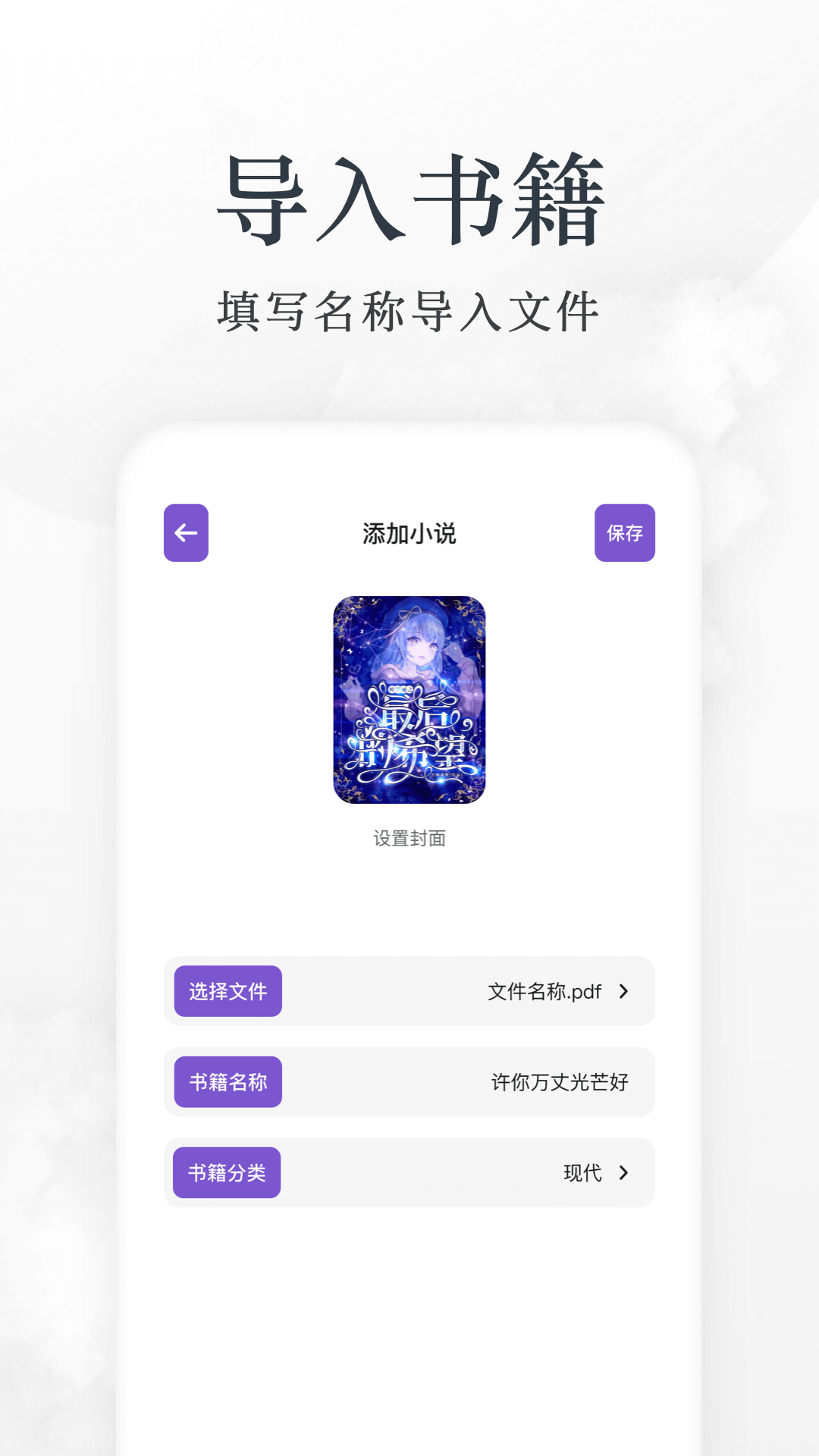Open the chevron beside 文件名称.pdf
The height and width of the screenshot is (1456, 819).
(x=626, y=991)
